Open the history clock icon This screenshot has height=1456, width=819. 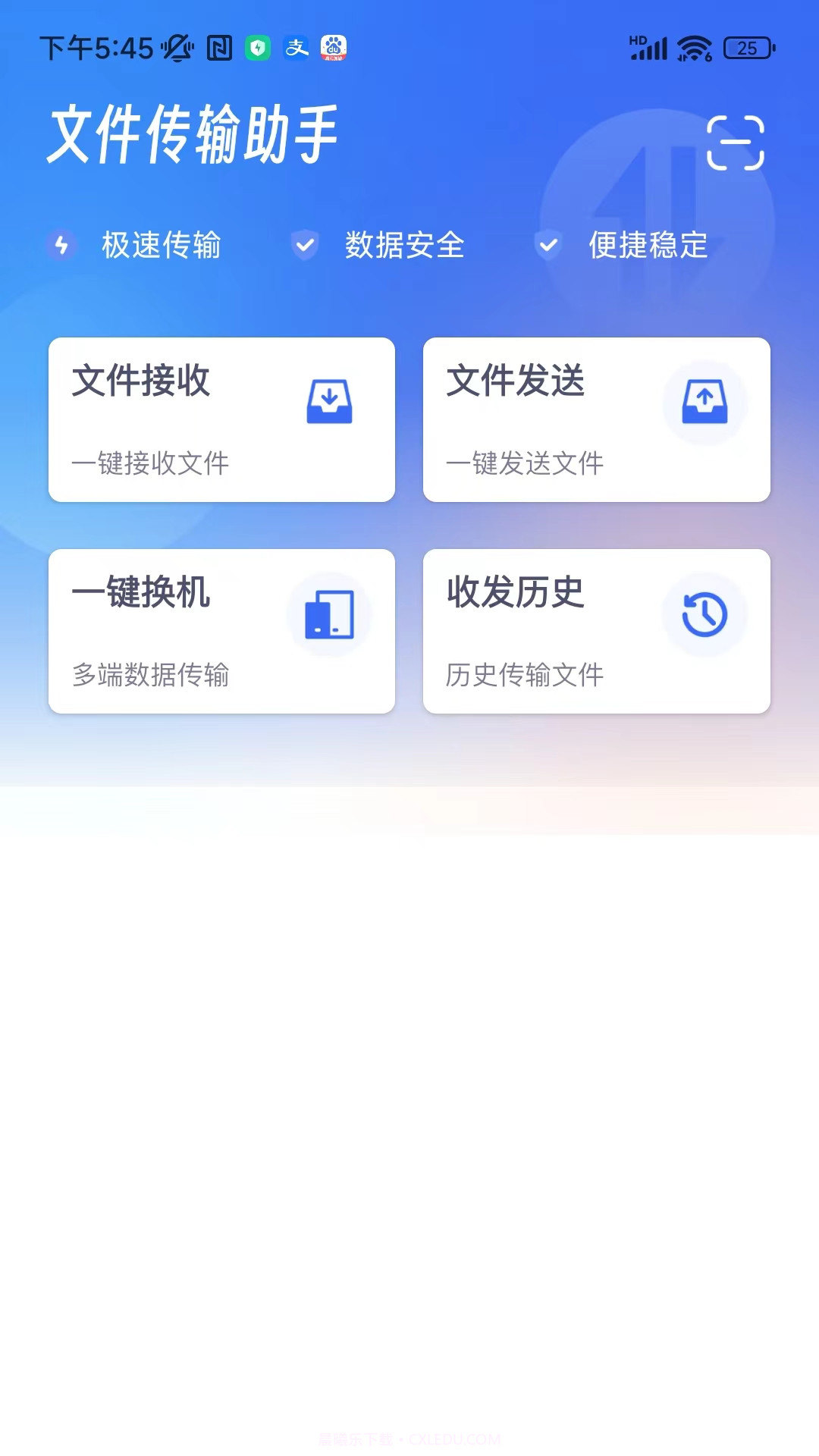click(x=704, y=614)
